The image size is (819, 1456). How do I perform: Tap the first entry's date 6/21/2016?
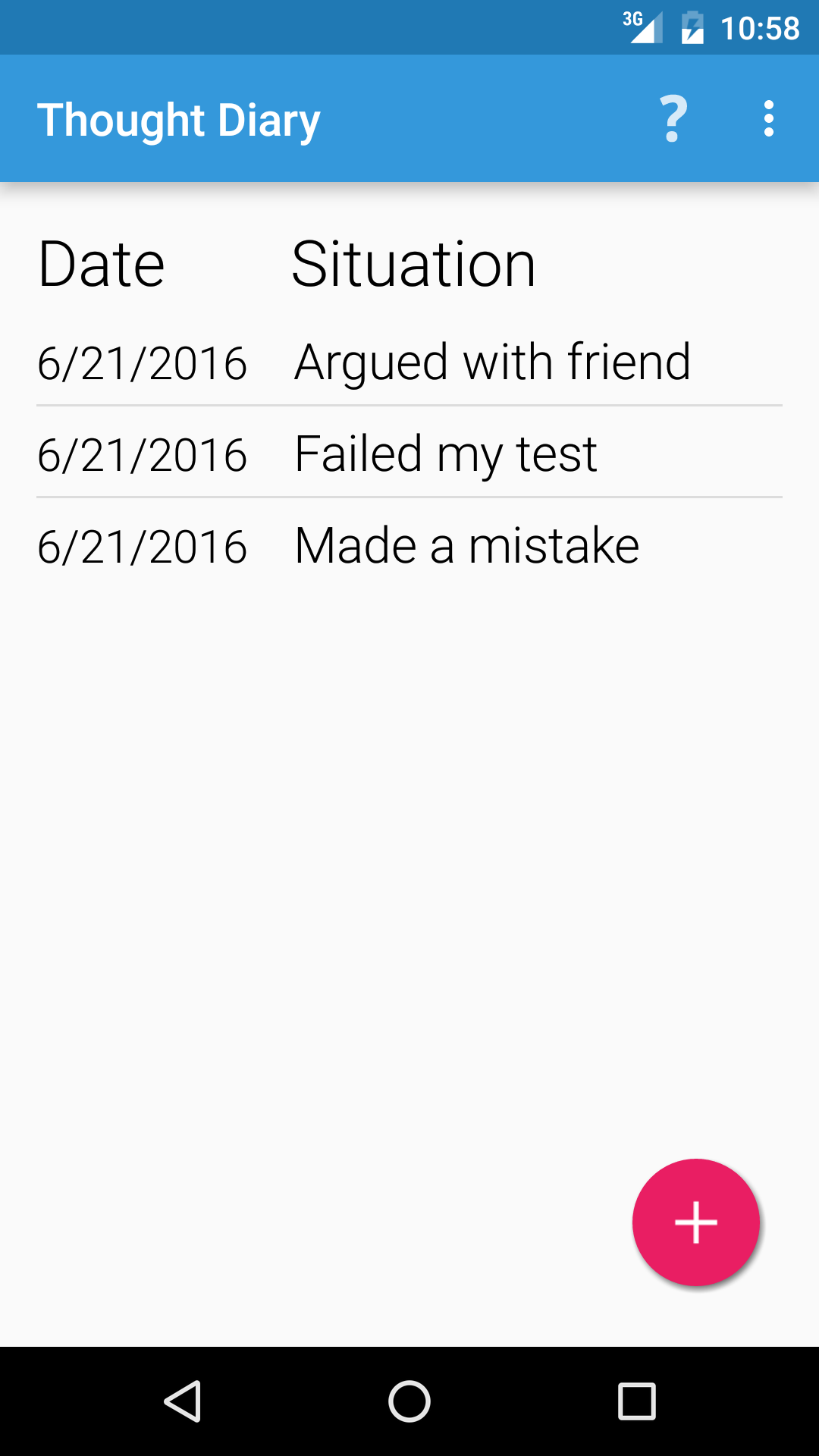[x=143, y=362]
